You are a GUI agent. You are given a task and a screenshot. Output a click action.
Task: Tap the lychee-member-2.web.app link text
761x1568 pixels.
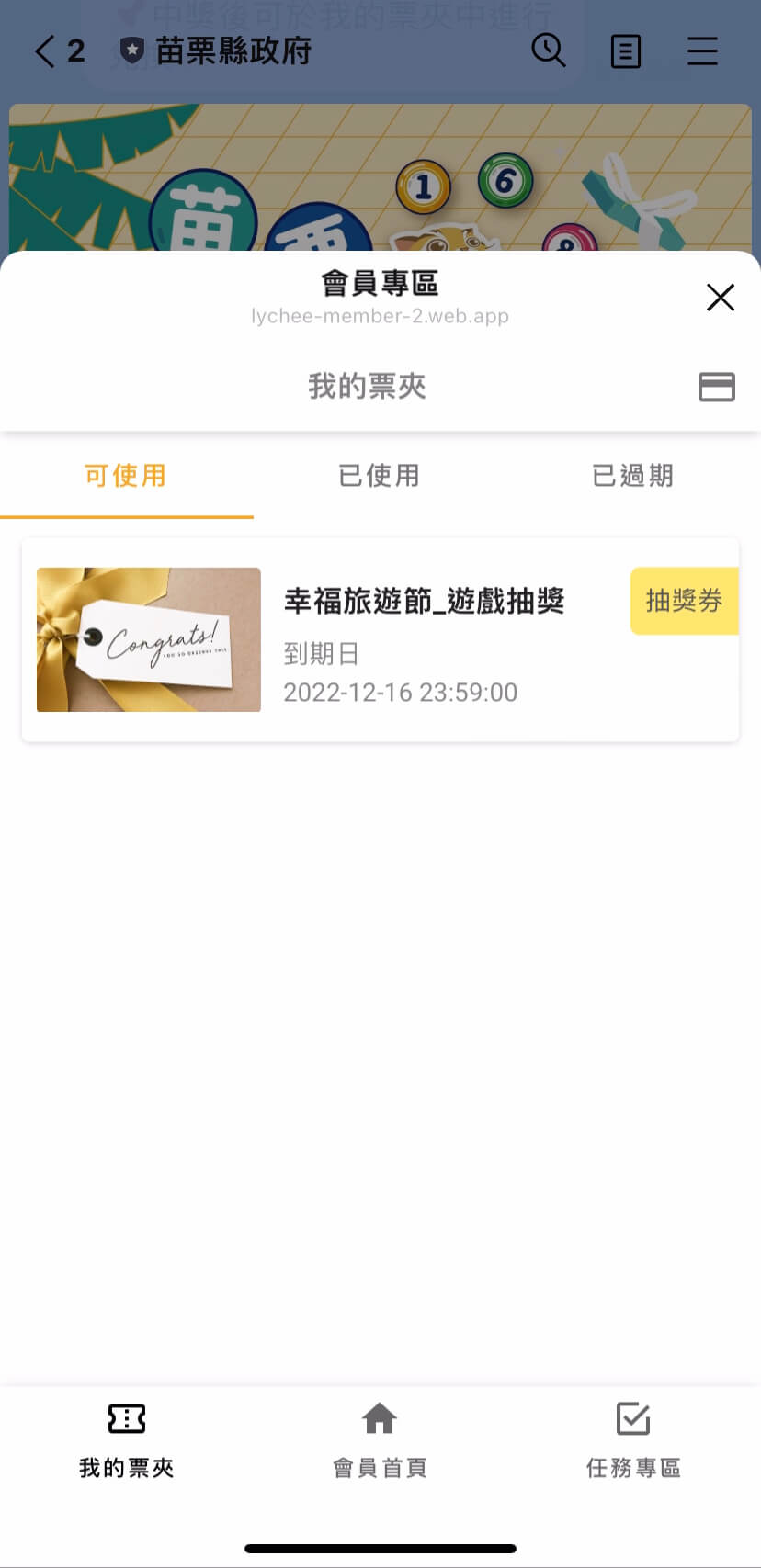pyautogui.click(x=380, y=315)
